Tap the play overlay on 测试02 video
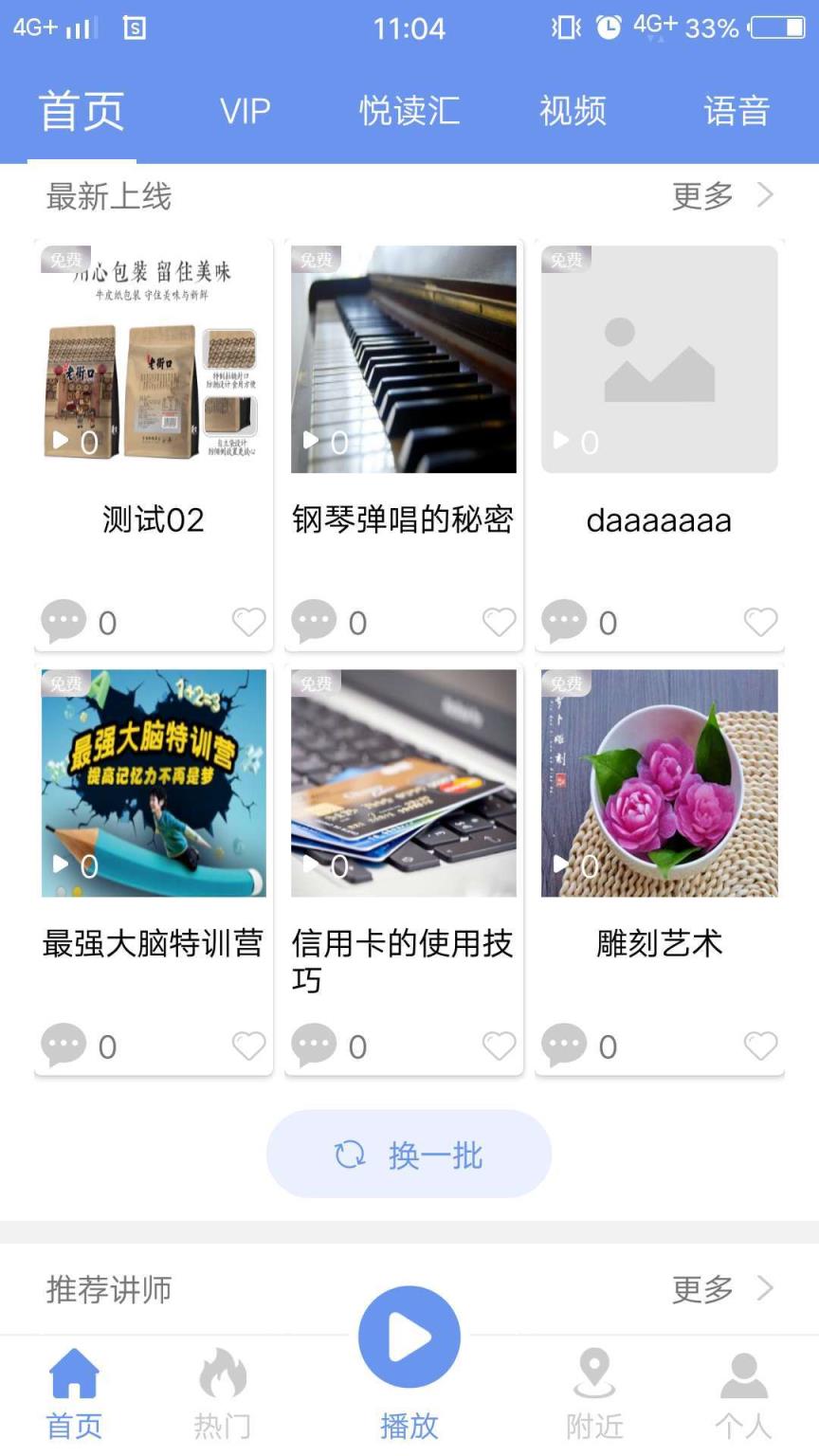This screenshot has width=819, height=1456. pyautogui.click(x=60, y=440)
